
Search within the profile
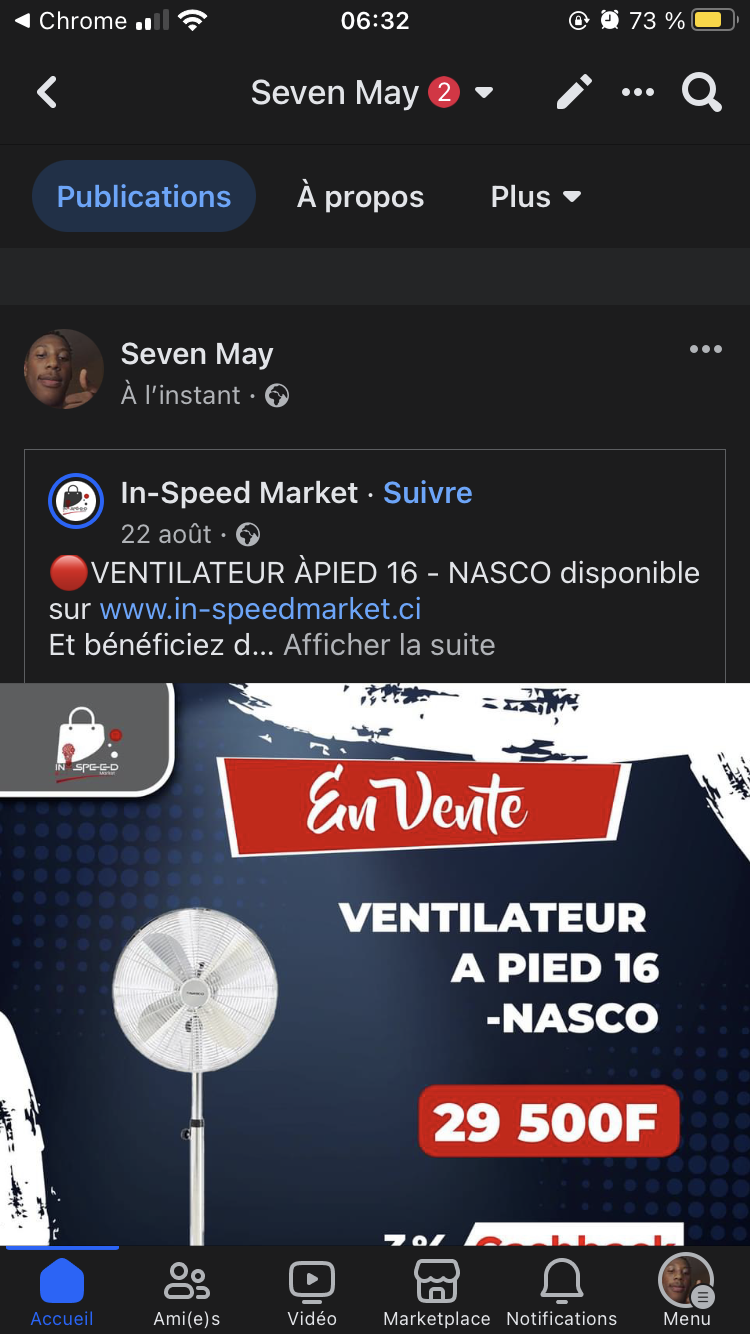701,93
